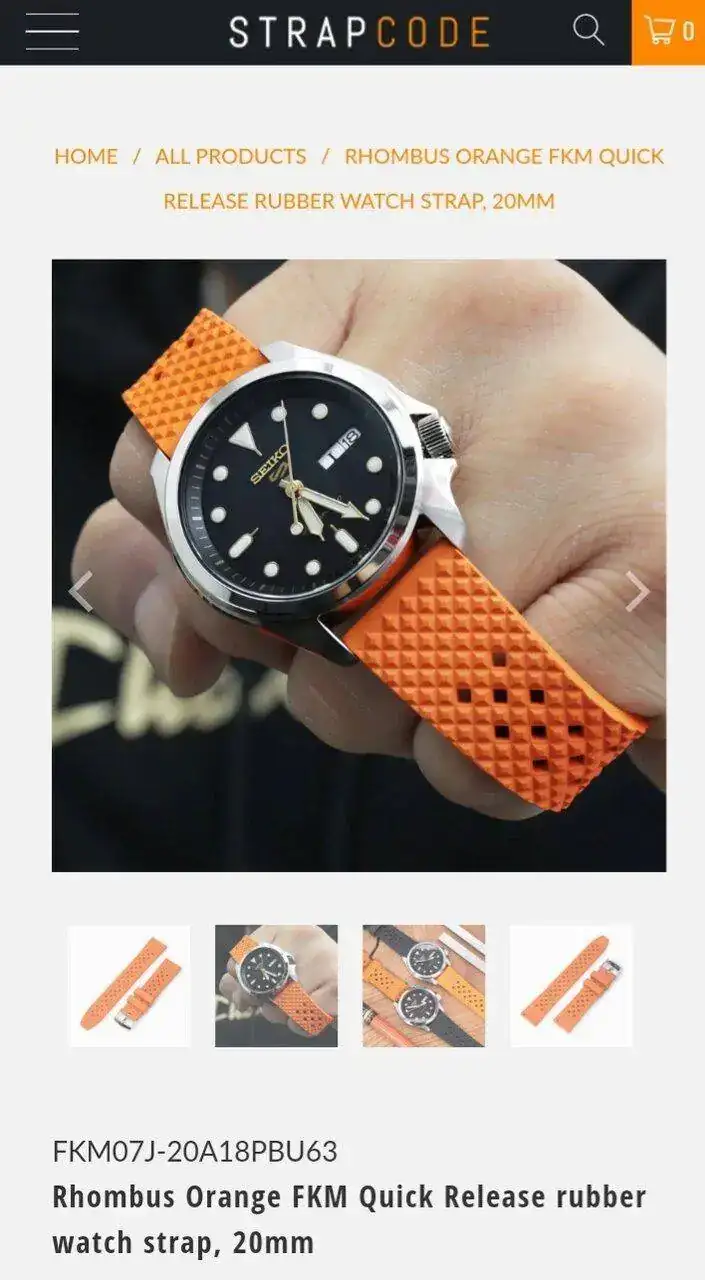Screen dimensions: 705x1280
Task: Show the previous product photo
Action: point(81,591)
